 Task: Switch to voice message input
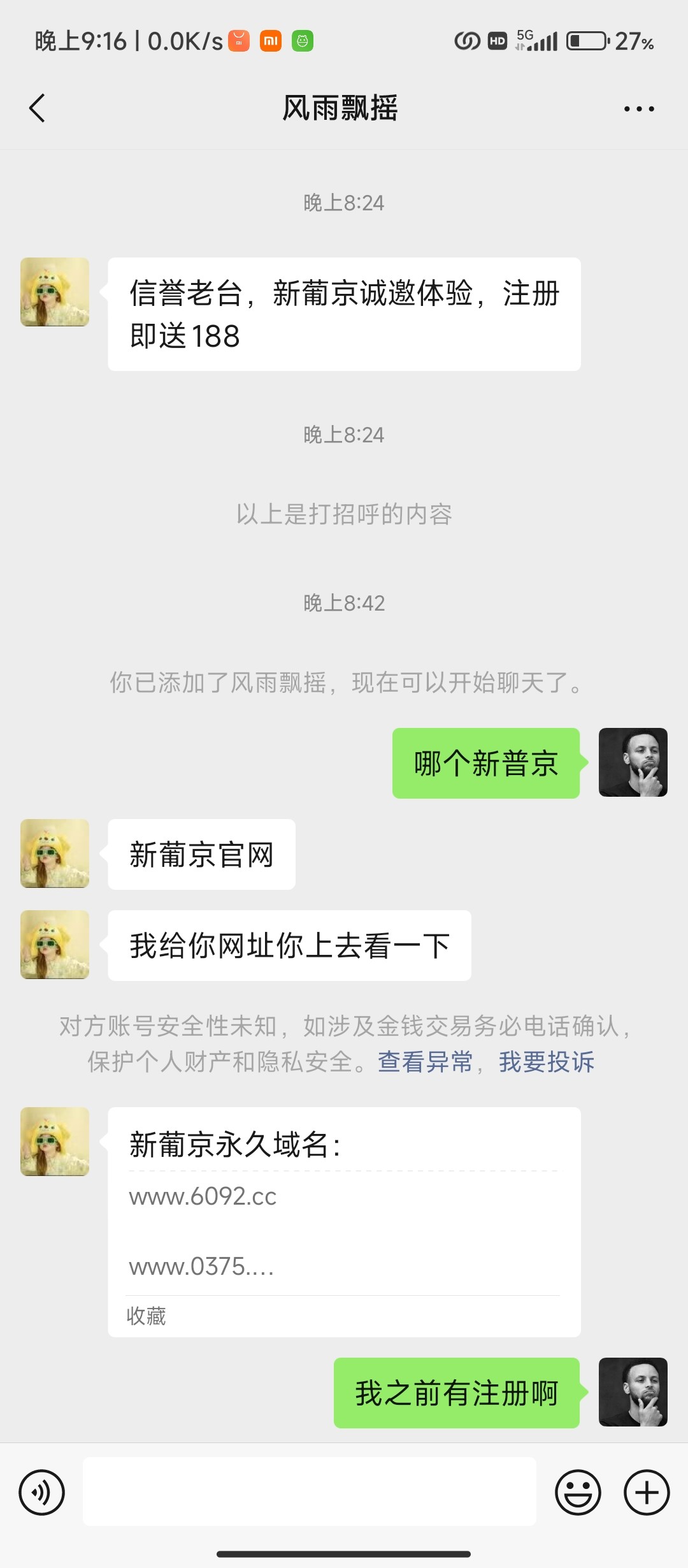(41, 1492)
